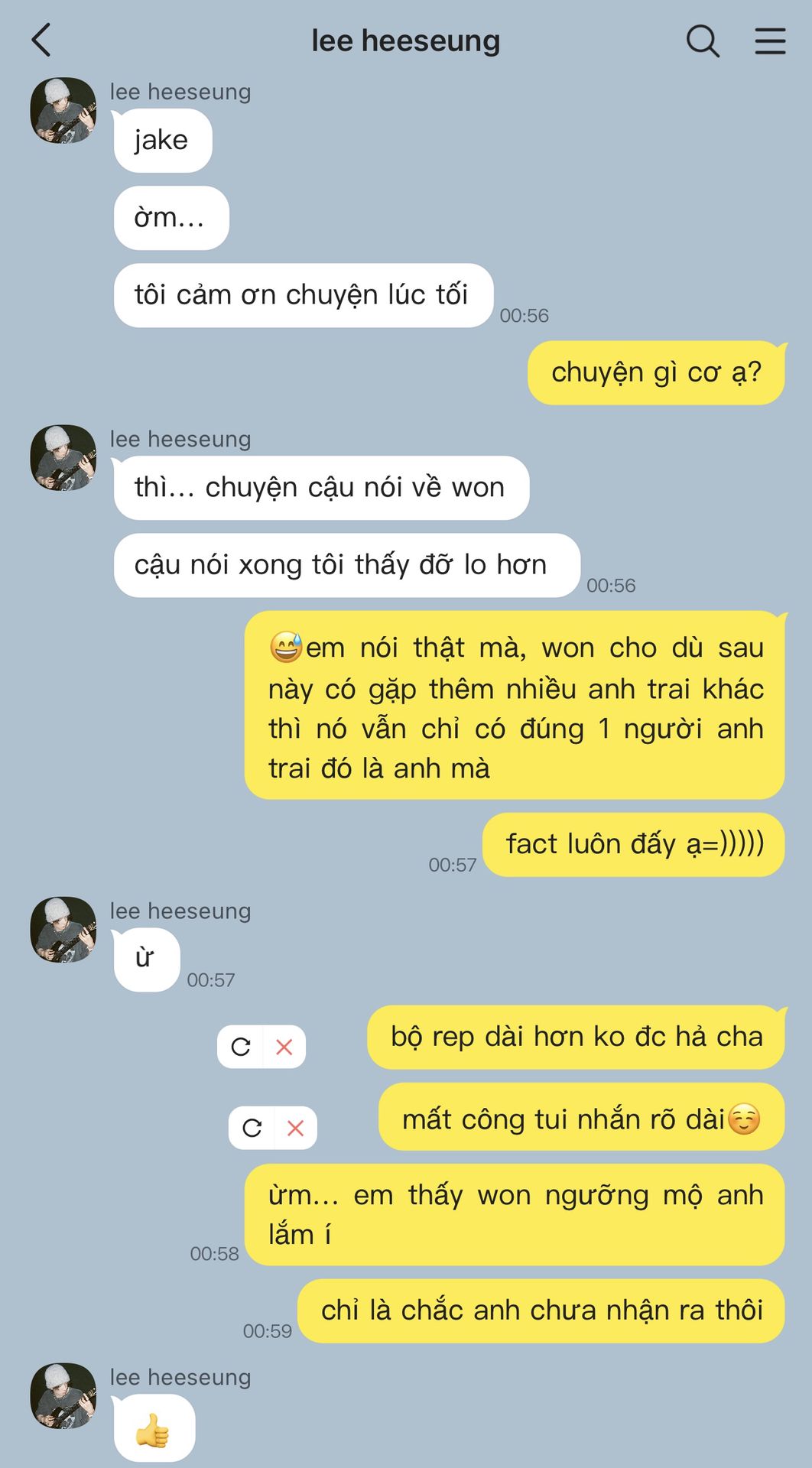Resend the 'bộ rep dài hơn' message
The height and width of the screenshot is (1468, 812).
tap(241, 1047)
